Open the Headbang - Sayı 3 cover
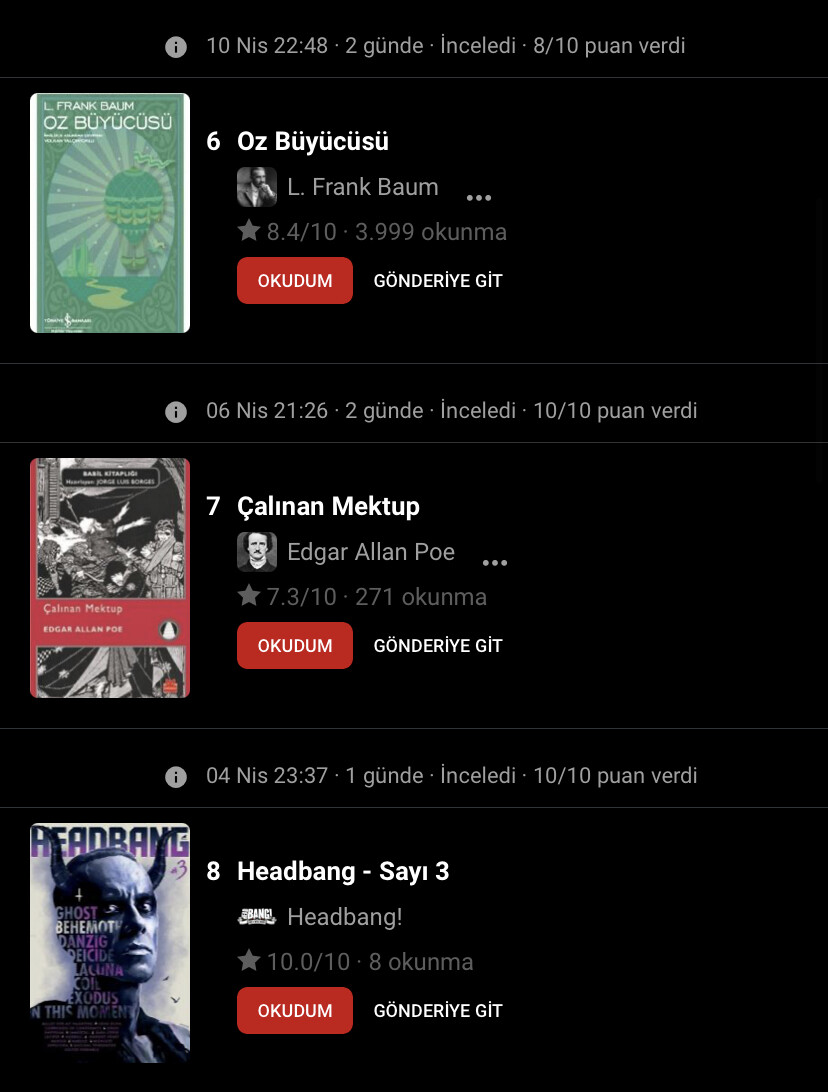The height and width of the screenshot is (1092, 828). pos(110,943)
